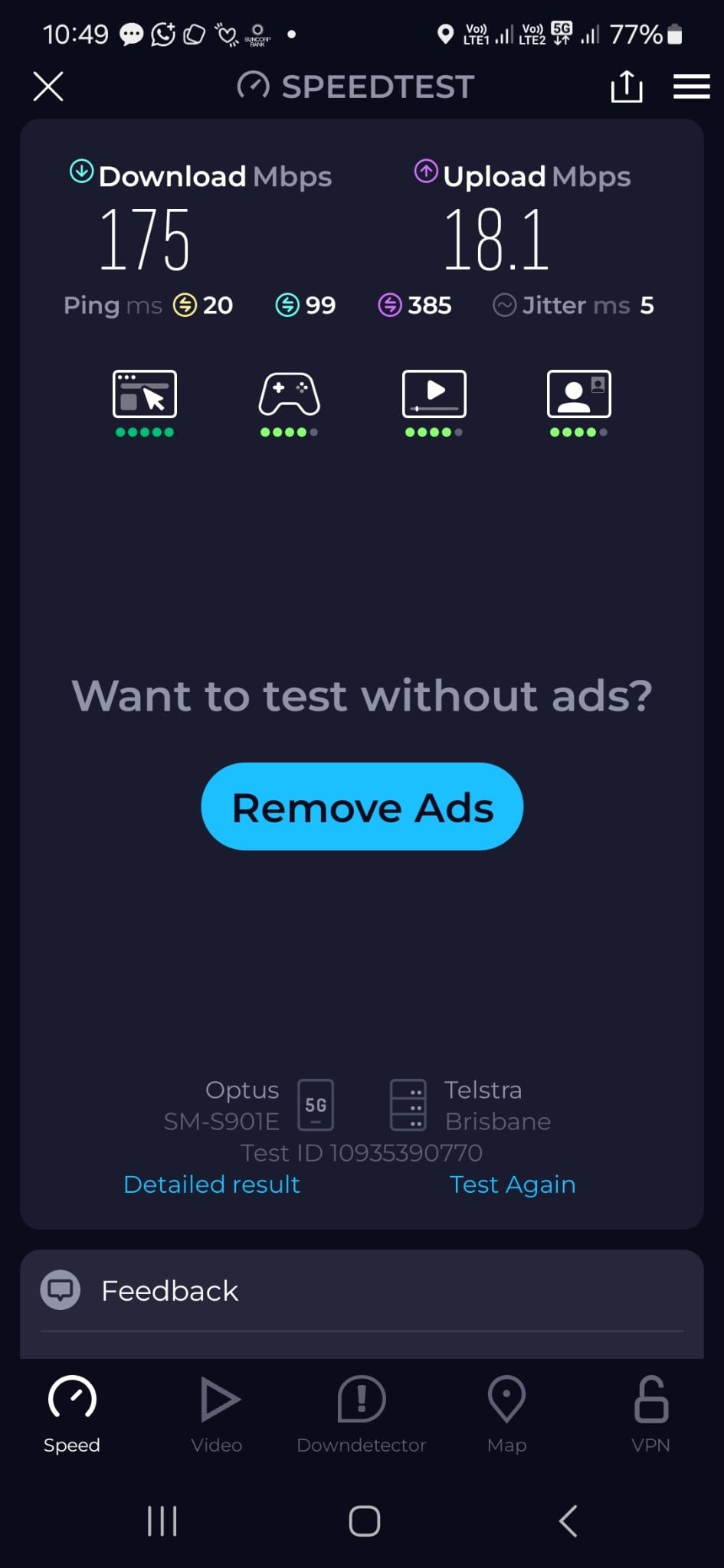Close the speed test result
The image size is (724, 1568).
click(48, 87)
